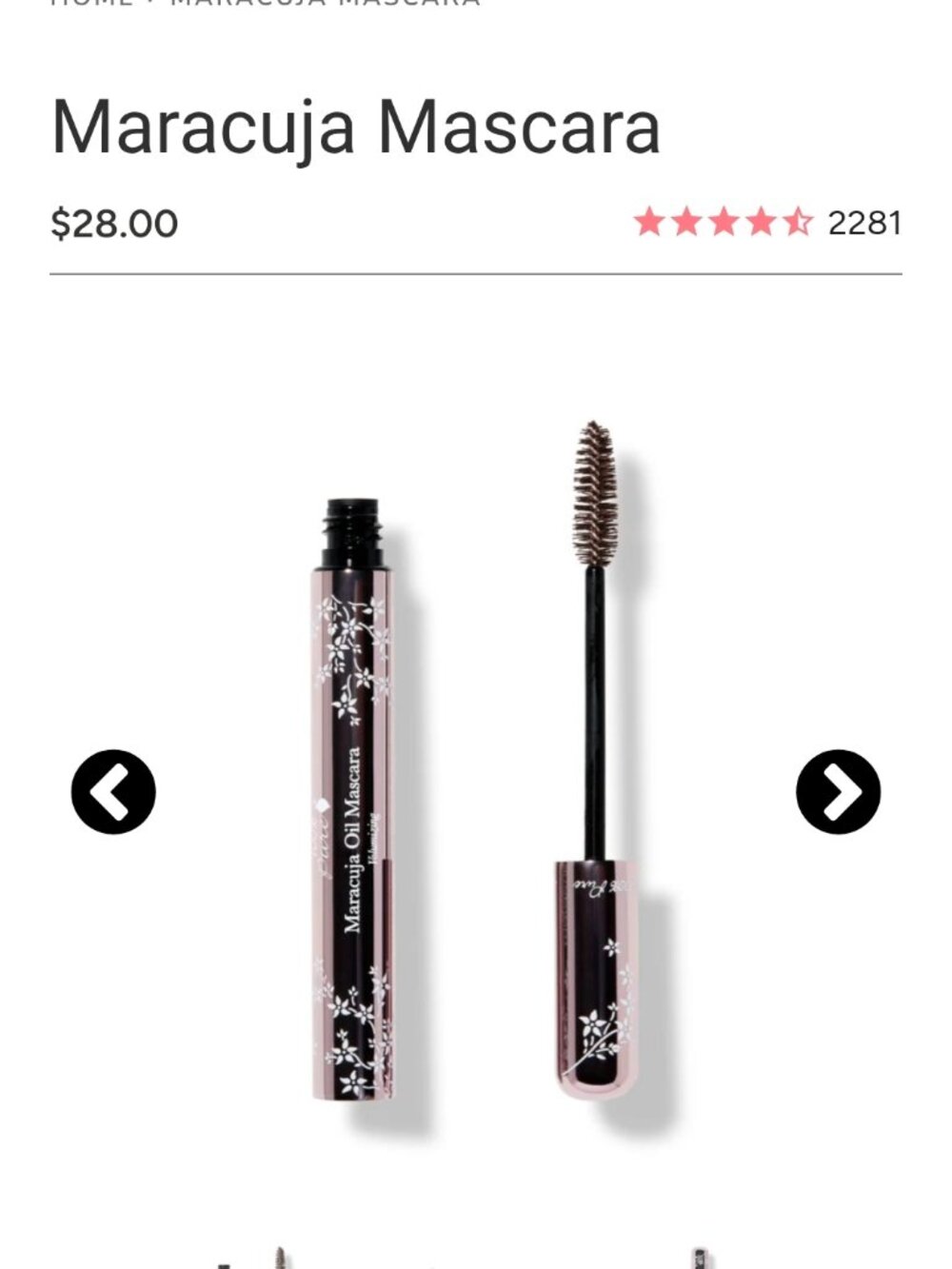Click the main mascara product photo

[x=476, y=762]
